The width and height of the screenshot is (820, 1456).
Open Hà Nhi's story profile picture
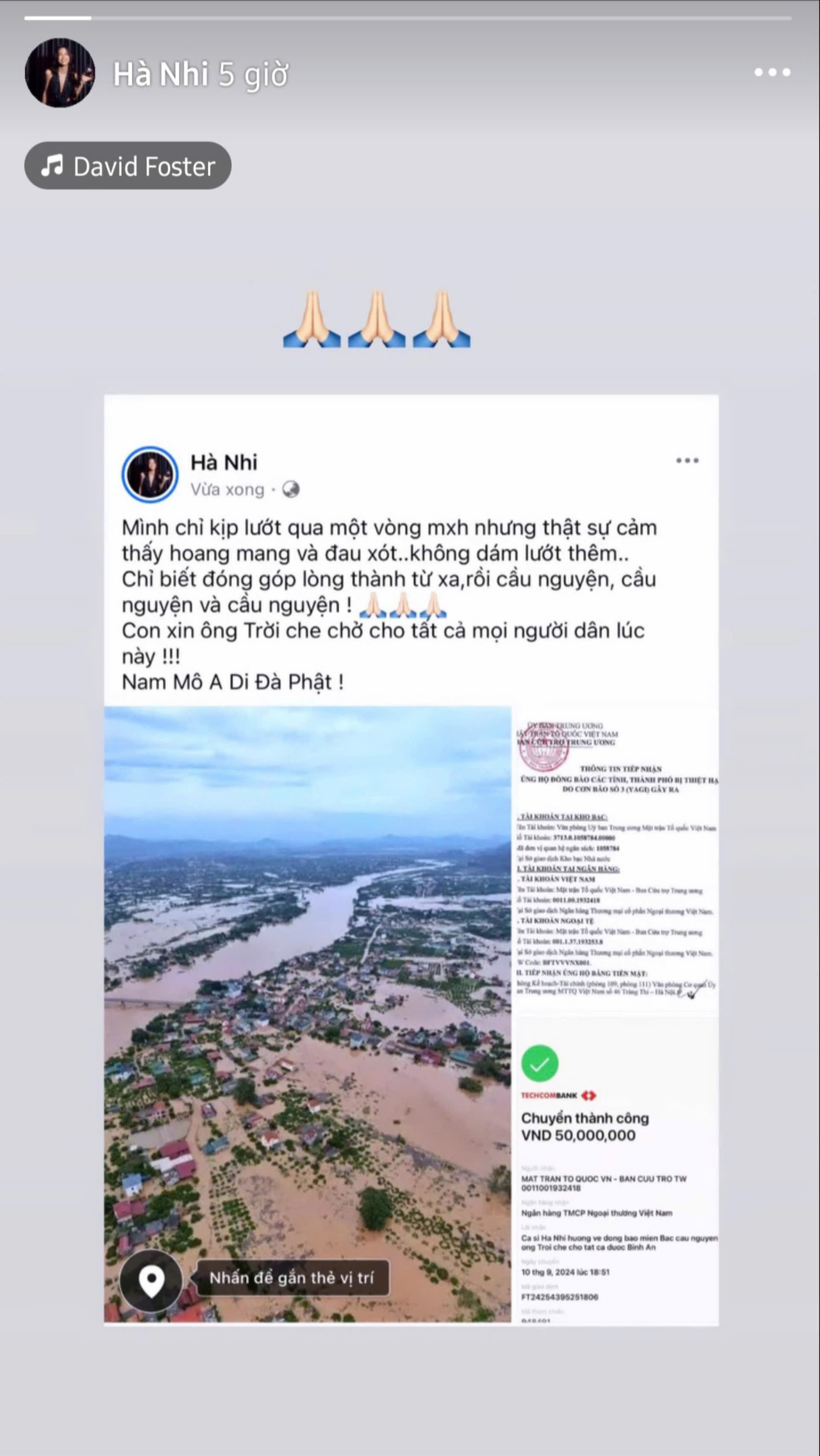pyautogui.click(x=61, y=74)
